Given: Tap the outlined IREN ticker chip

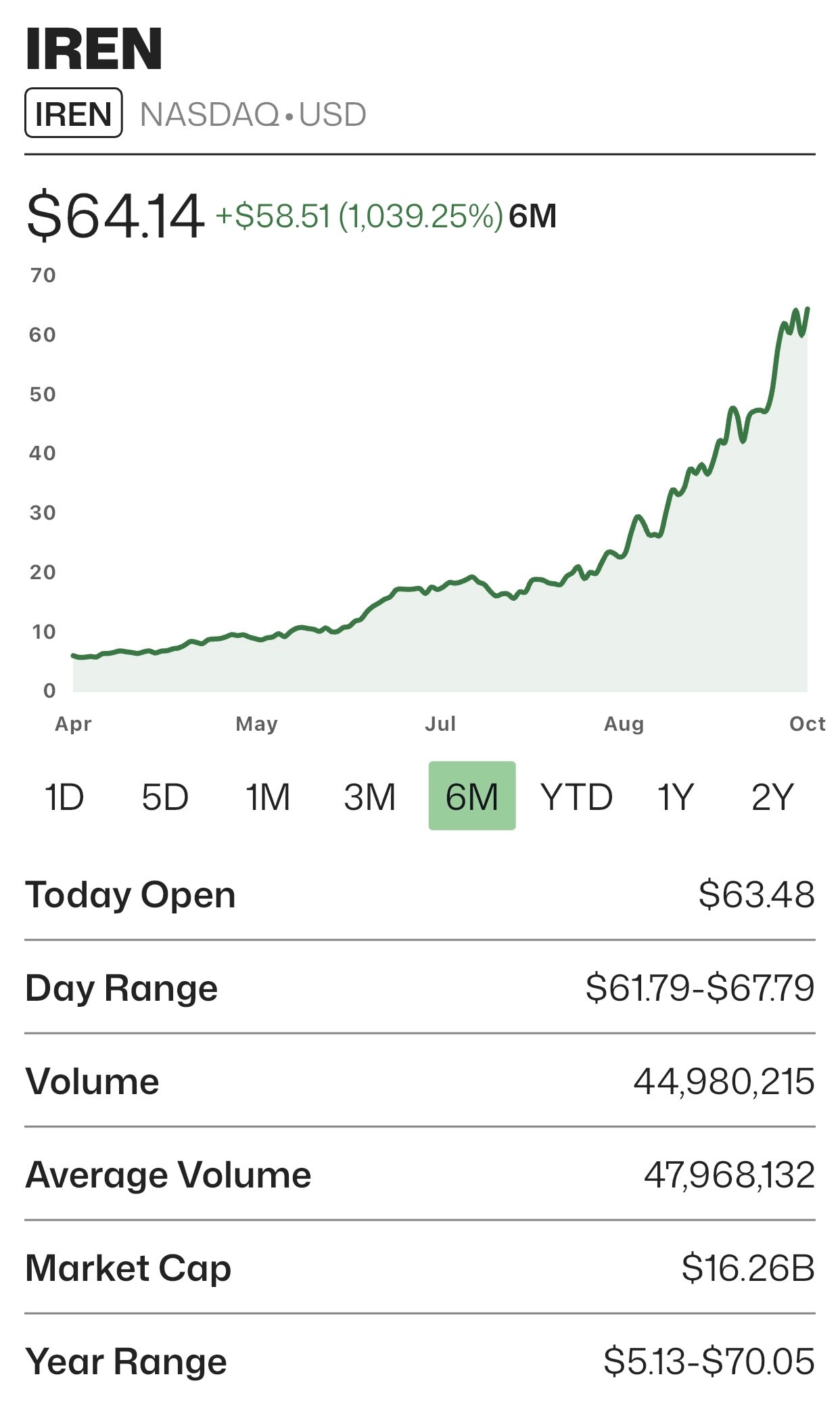Looking at the screenshot, I should click(74, 113).
